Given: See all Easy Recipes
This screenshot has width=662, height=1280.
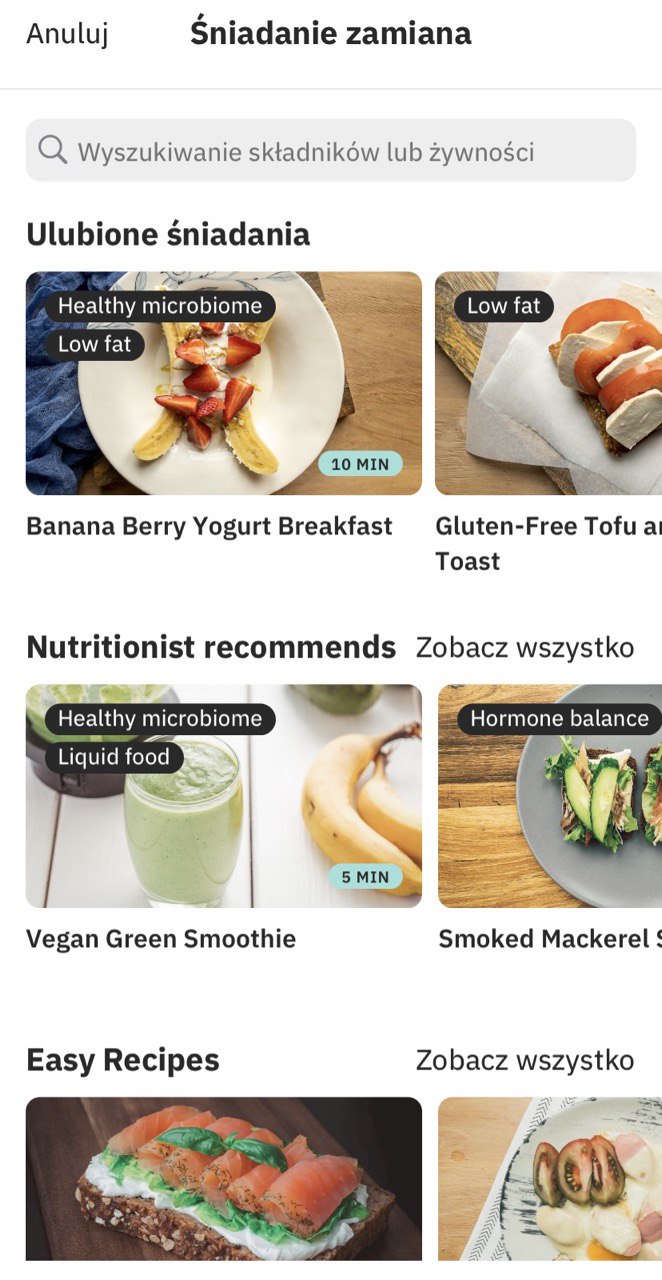Looking at the screenshot, I should 524,1060.
